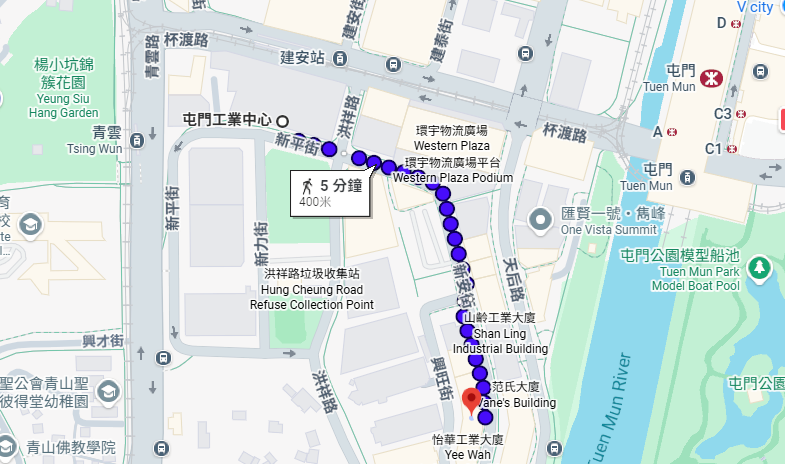Select the Western Plaza place label
This screenshot has width=785, height=464.
pos(452,138)
